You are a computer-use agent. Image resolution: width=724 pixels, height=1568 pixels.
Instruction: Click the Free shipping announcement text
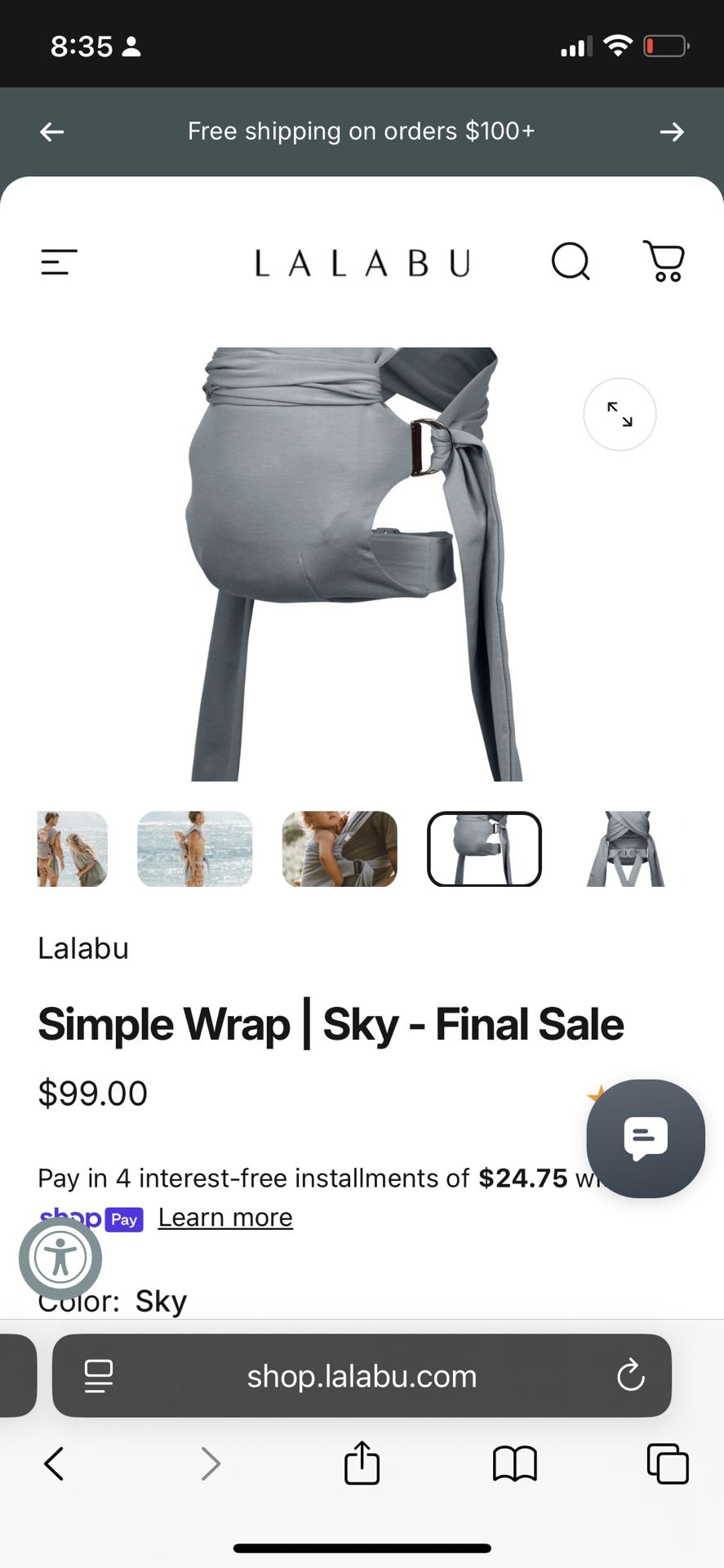pos(362,131)
